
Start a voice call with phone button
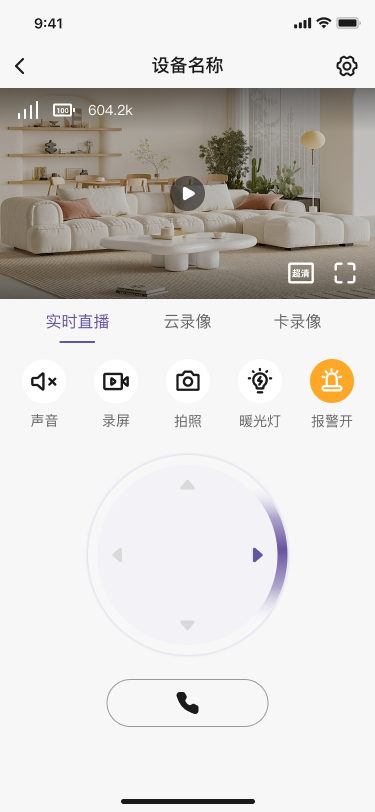tap(188, 703)
